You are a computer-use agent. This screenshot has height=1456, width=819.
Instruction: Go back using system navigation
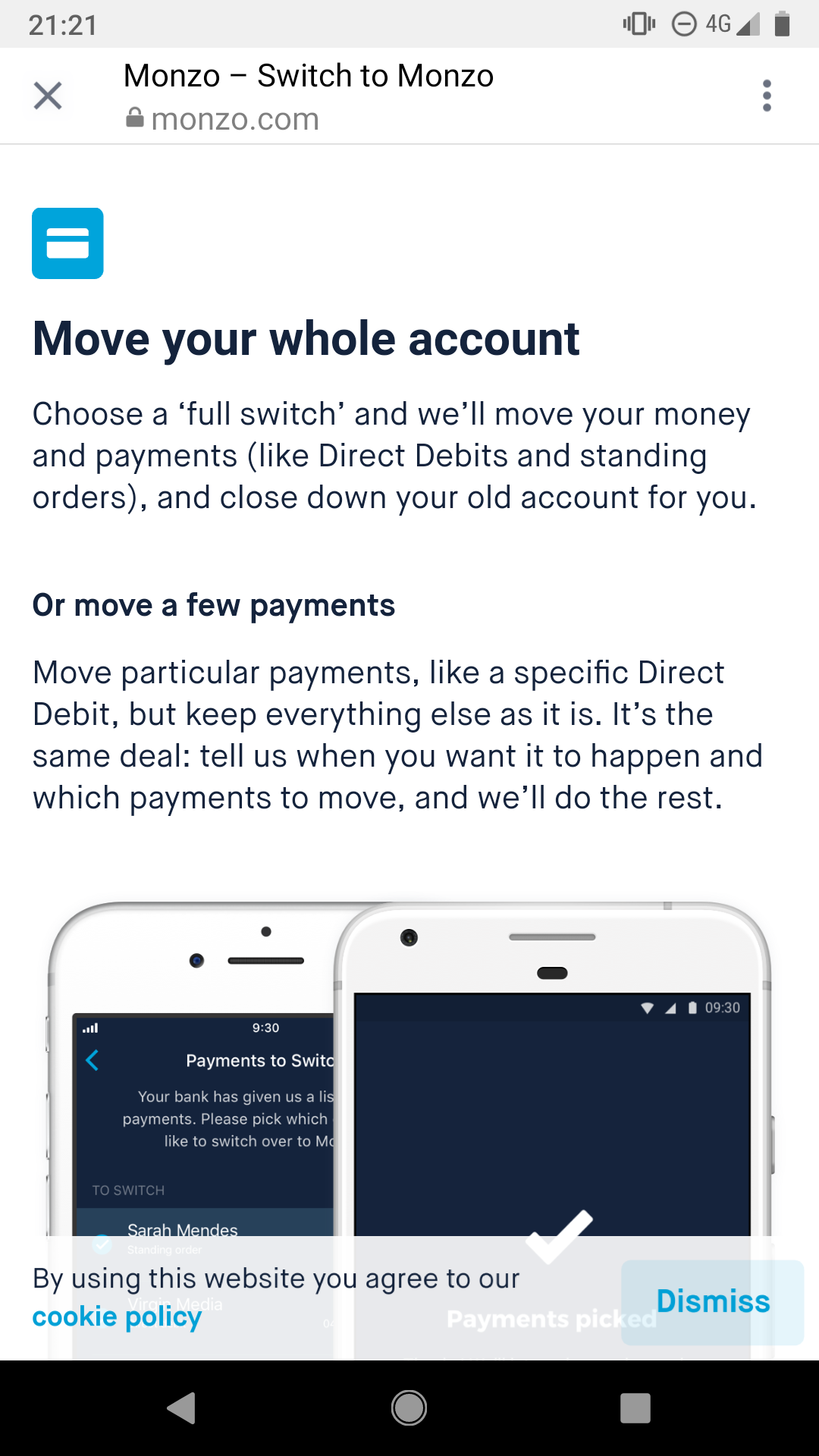(182, 1408)
